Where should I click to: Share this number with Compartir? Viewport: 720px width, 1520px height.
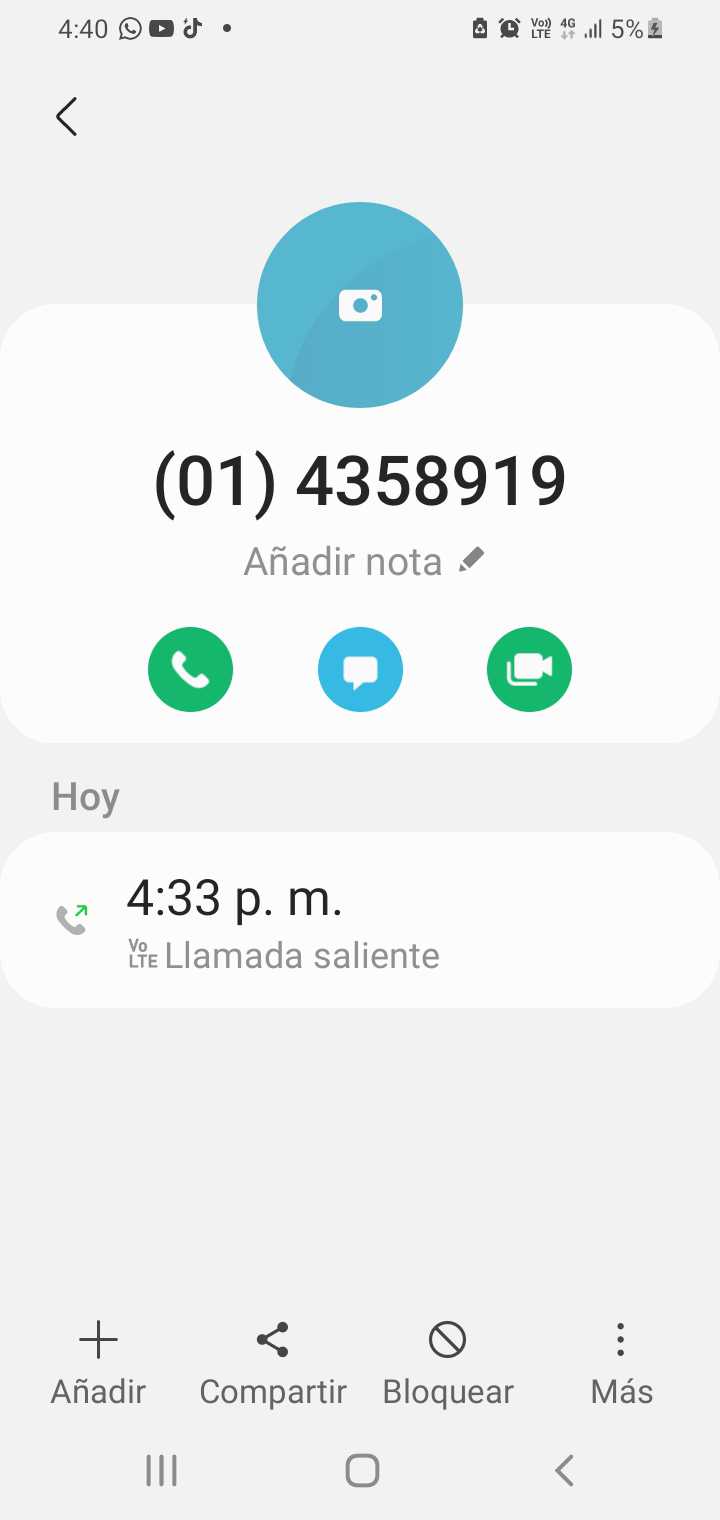272,1362
